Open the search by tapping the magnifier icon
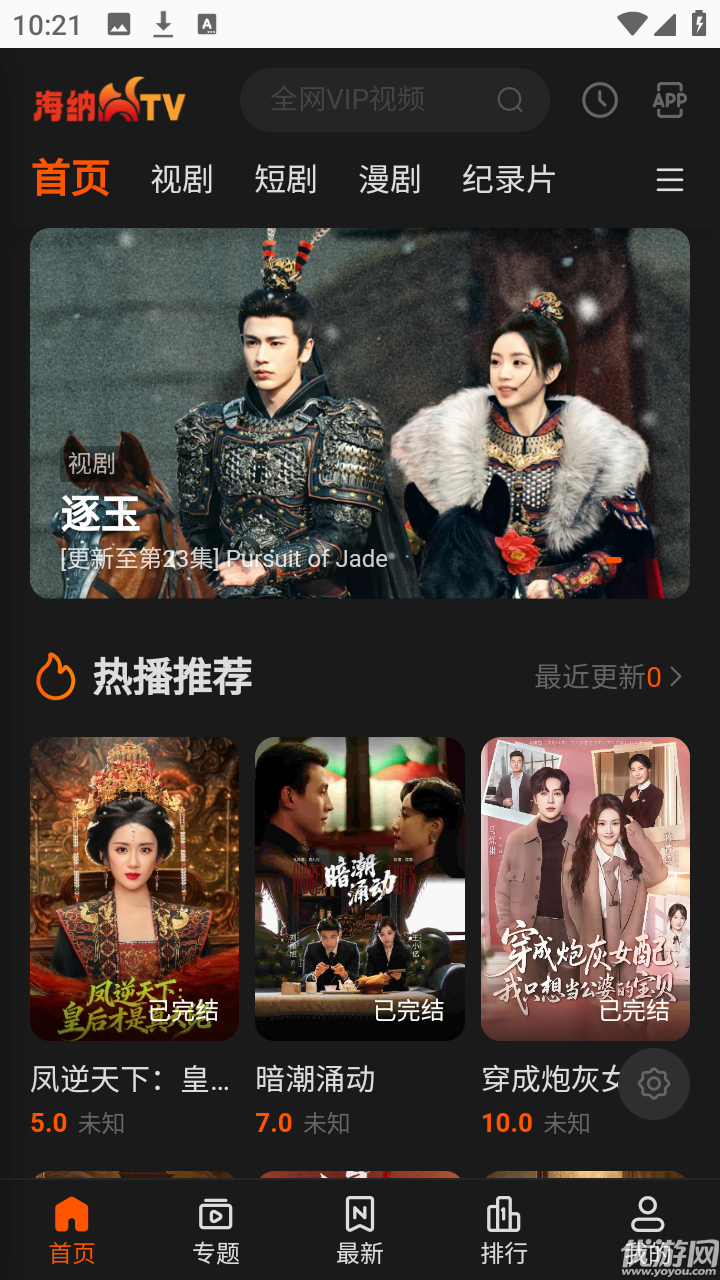This screenshot has width=720, height=1280. [x=511, y=100]
